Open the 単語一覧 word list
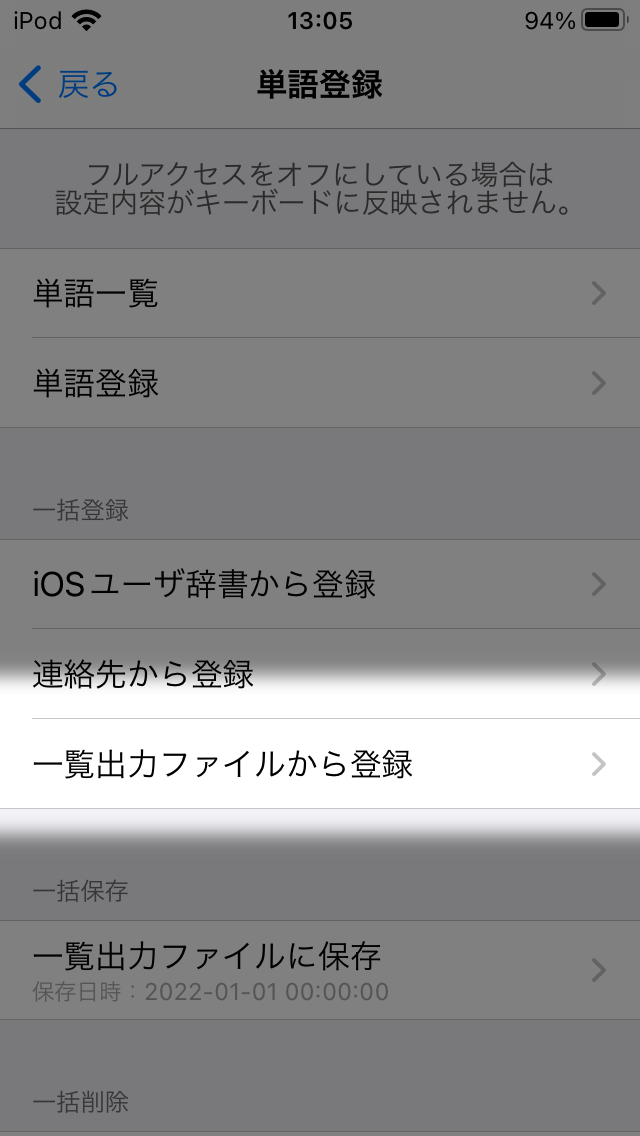This screenshot has height=1136, width=640. click(320, 293)
